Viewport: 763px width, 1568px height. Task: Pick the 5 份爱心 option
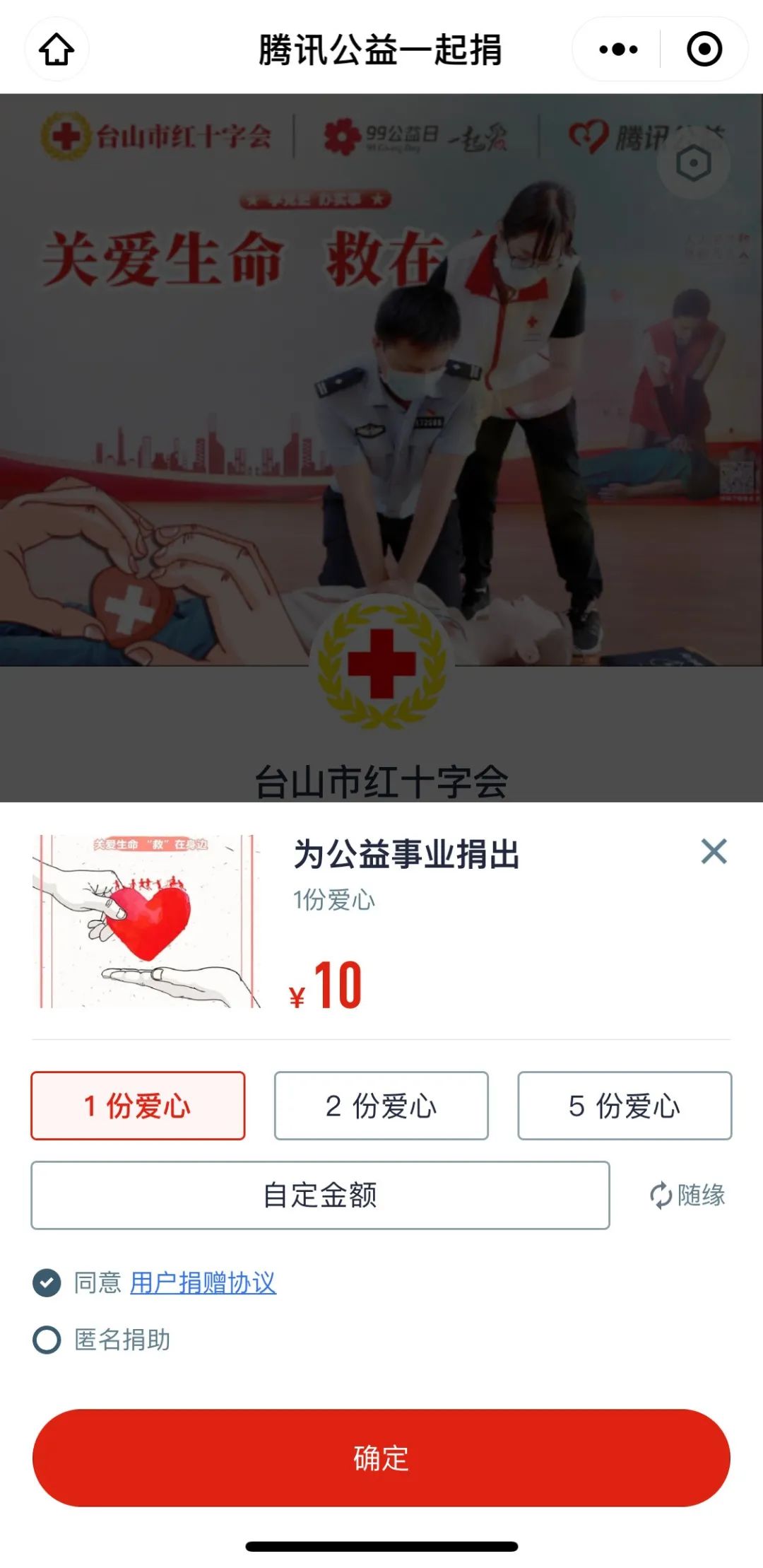[625, 1106]
